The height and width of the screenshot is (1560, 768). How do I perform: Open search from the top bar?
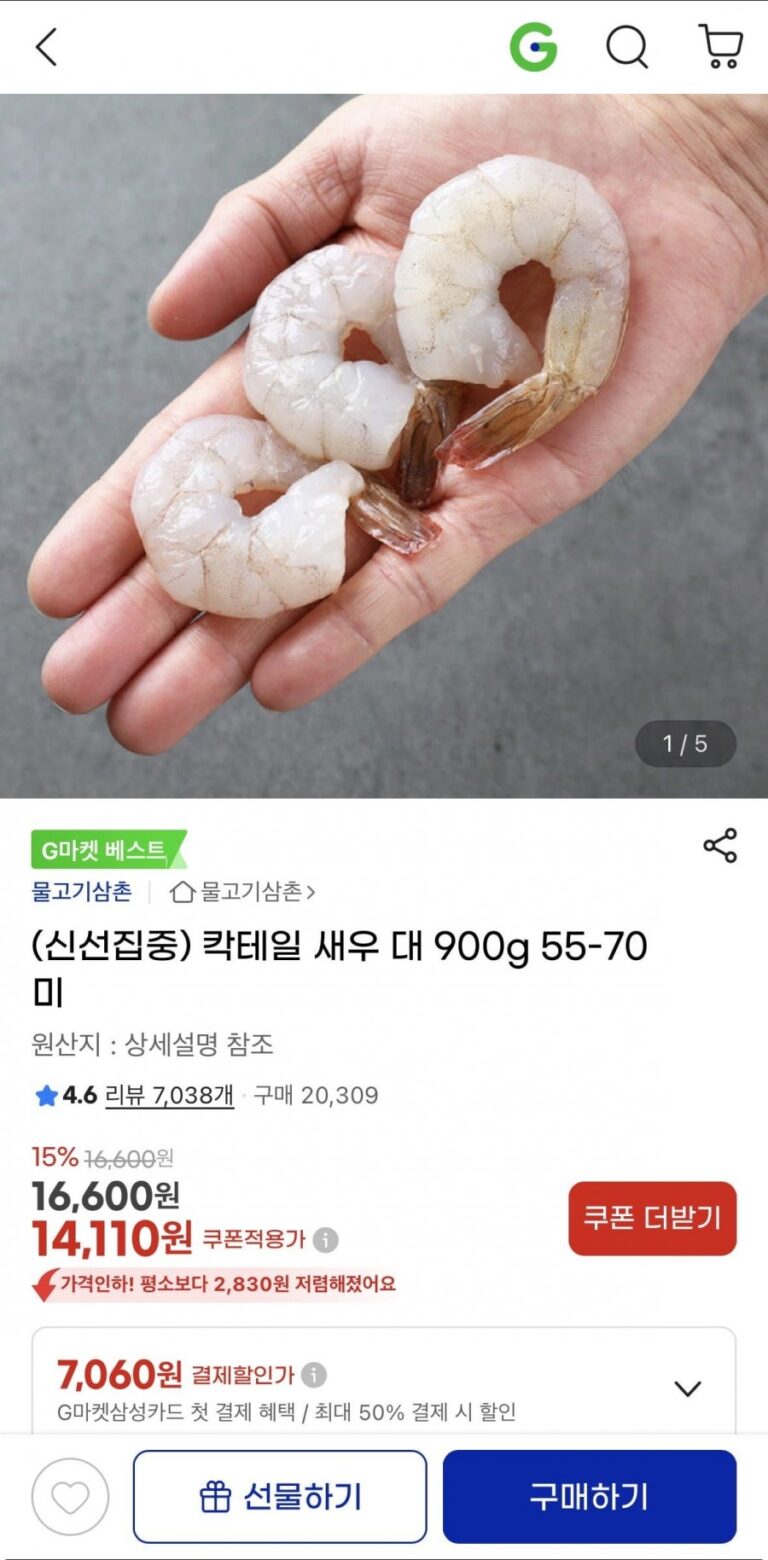627,47
